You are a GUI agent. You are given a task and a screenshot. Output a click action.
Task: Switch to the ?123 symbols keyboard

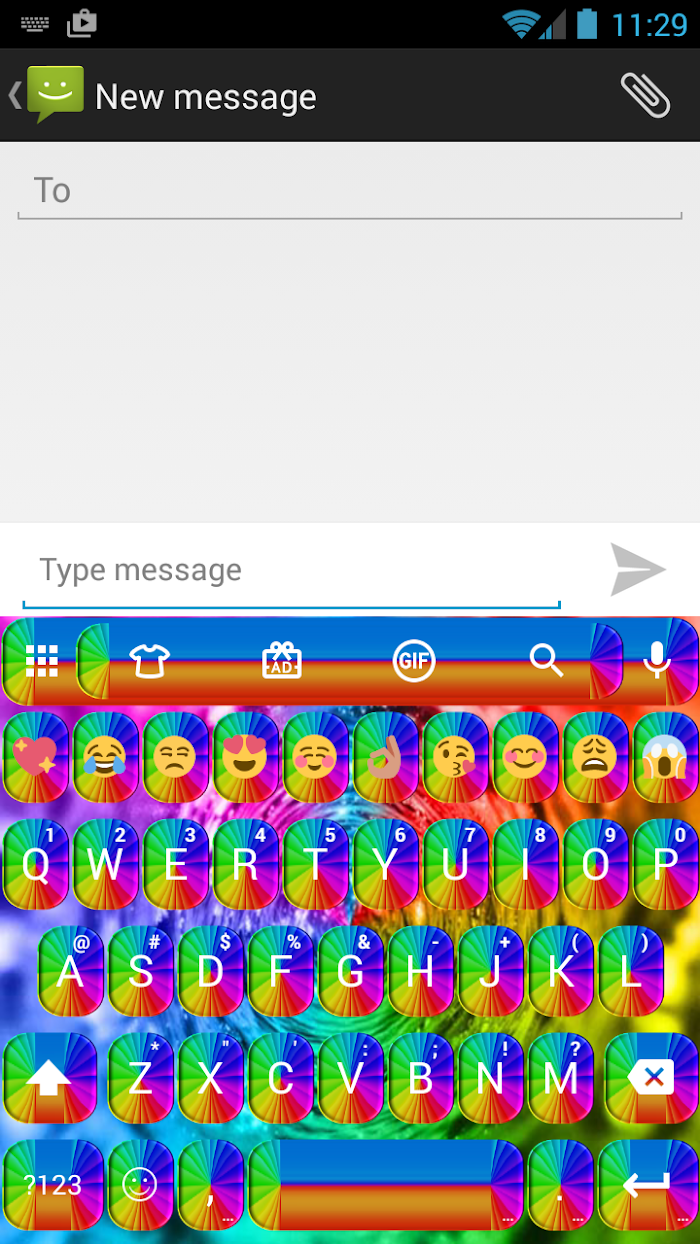click(x=53, y=1186)
